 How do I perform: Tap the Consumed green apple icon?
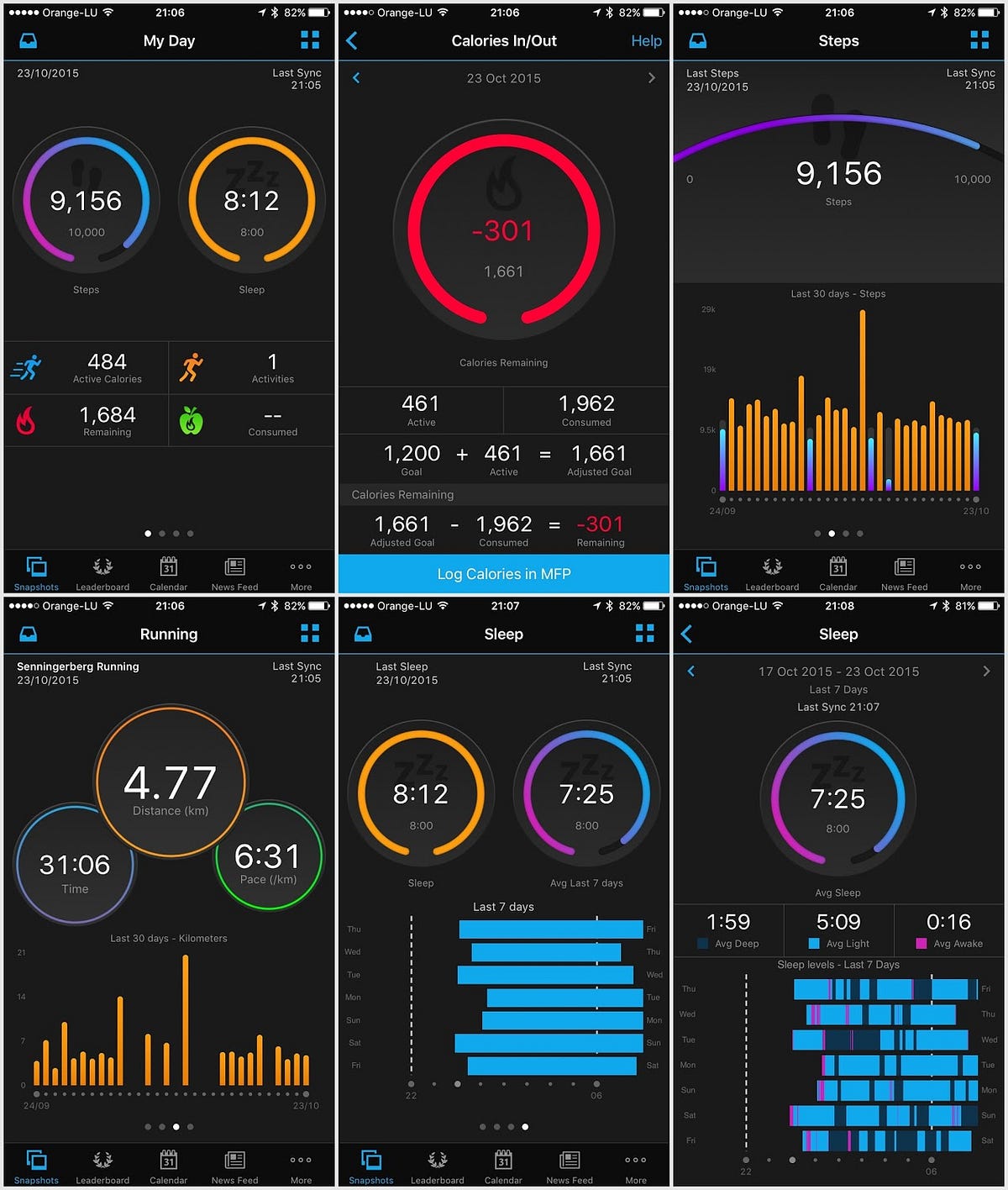click(190, 419)
